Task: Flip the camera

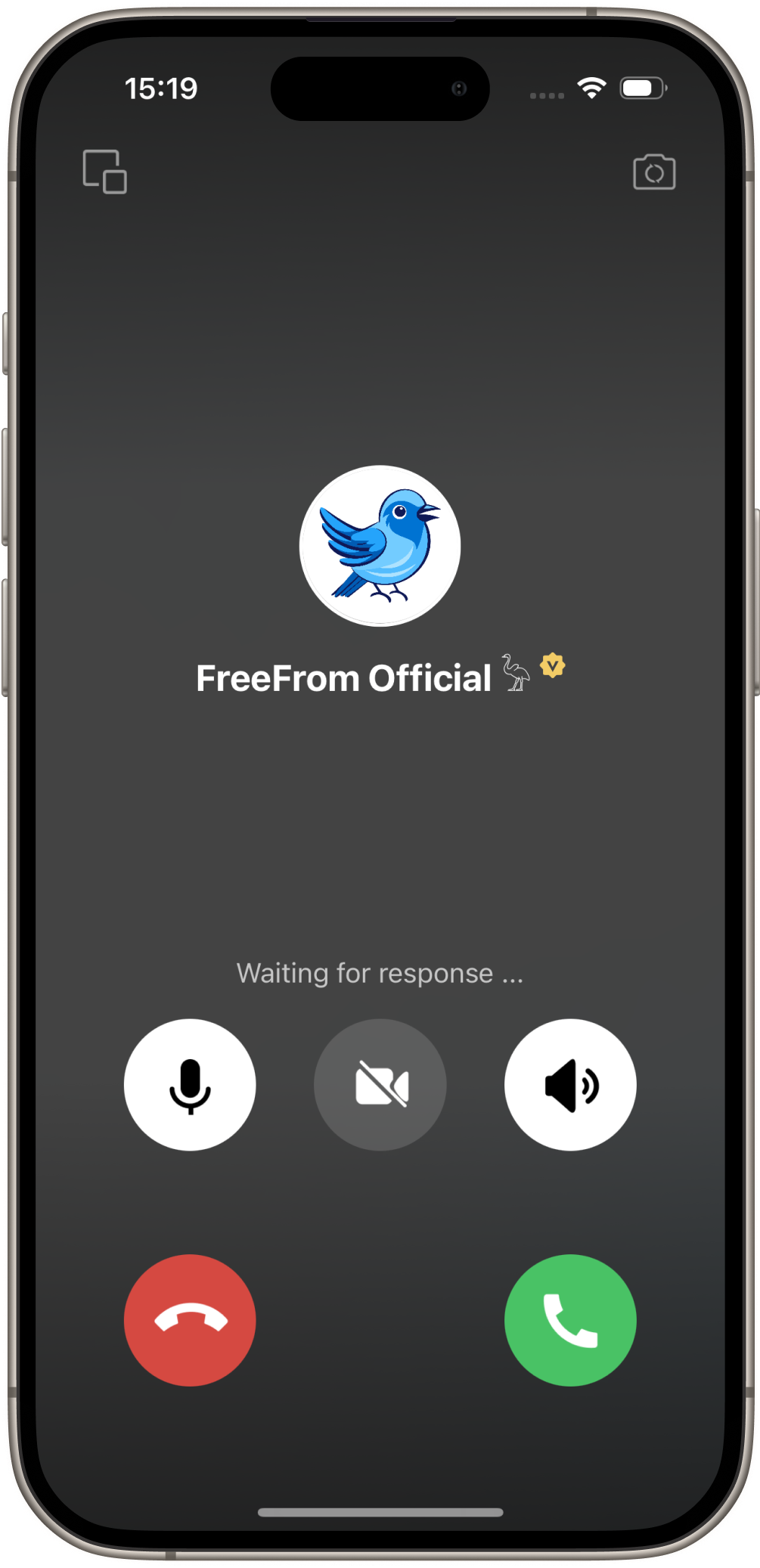Action: [654, 172]
